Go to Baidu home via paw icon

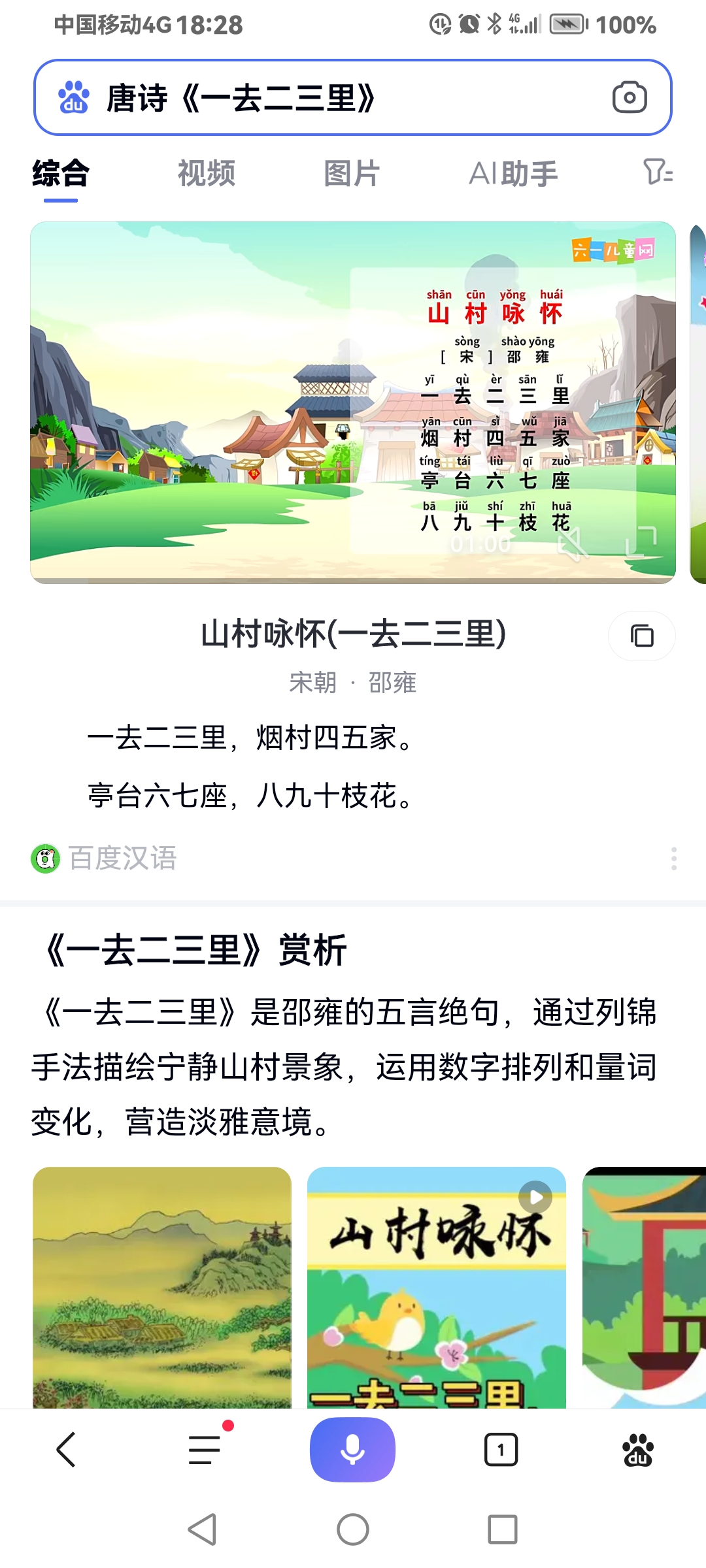pyautogui.click(x=638, y=1450)
